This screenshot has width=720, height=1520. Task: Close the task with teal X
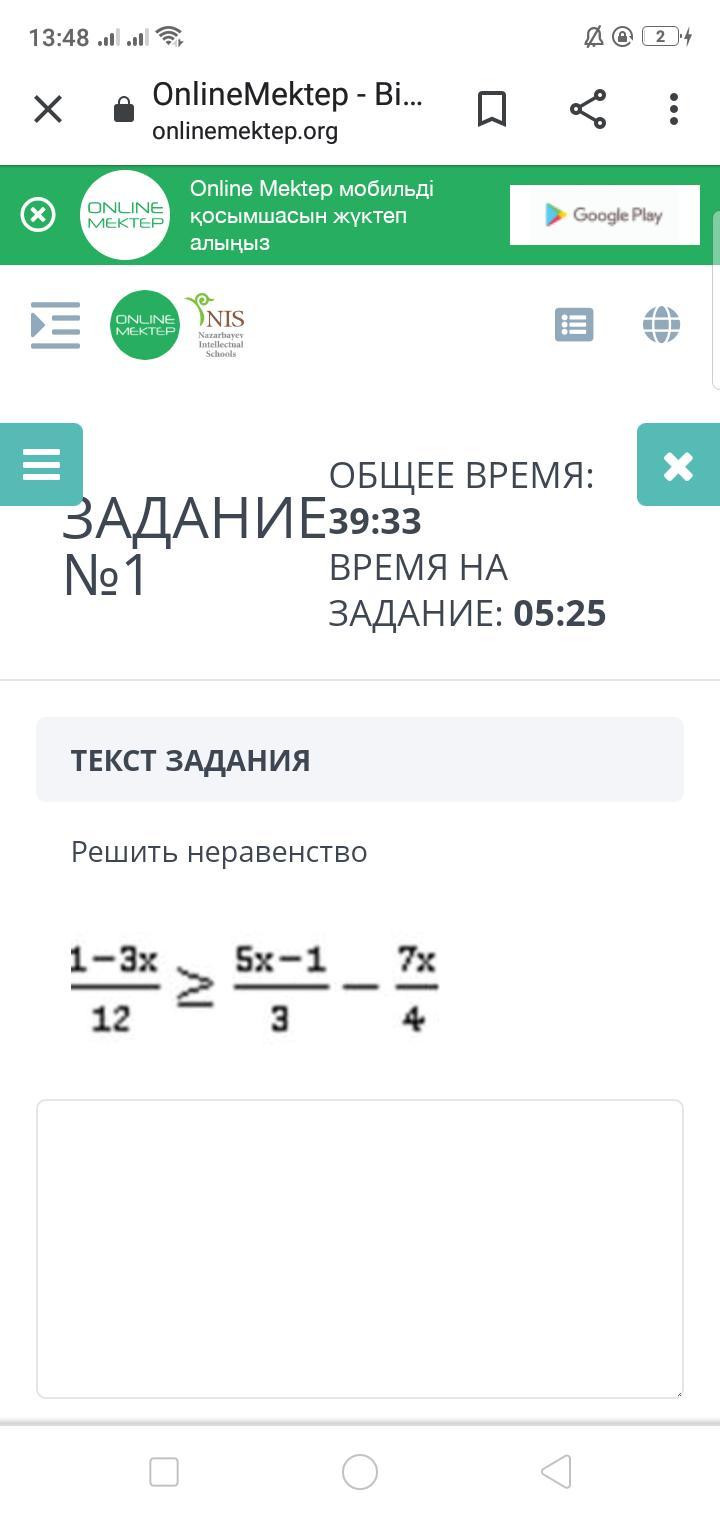click(678, 465)
